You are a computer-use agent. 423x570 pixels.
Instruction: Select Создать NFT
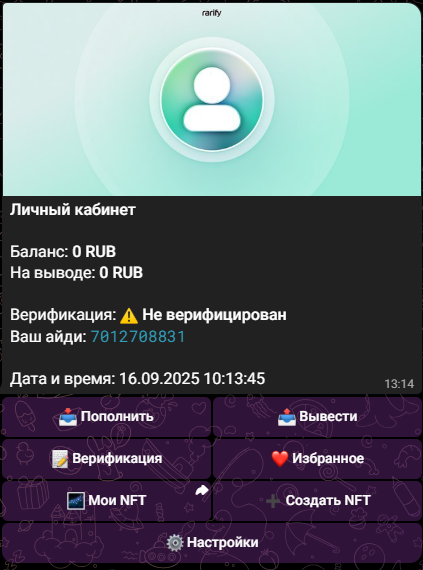(317, 501)
